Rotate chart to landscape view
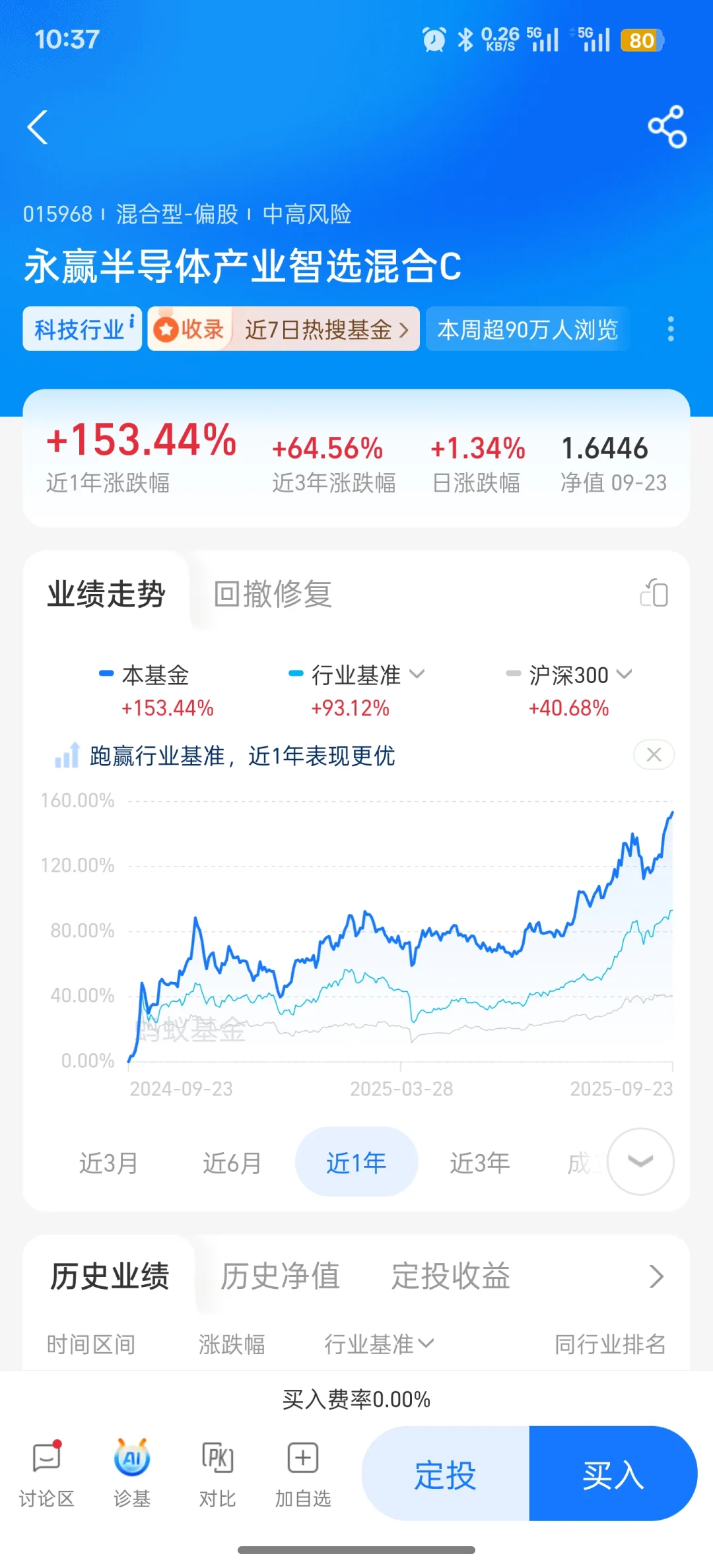This screenshot has height=1568, width=713. click(x=654, y=593)
